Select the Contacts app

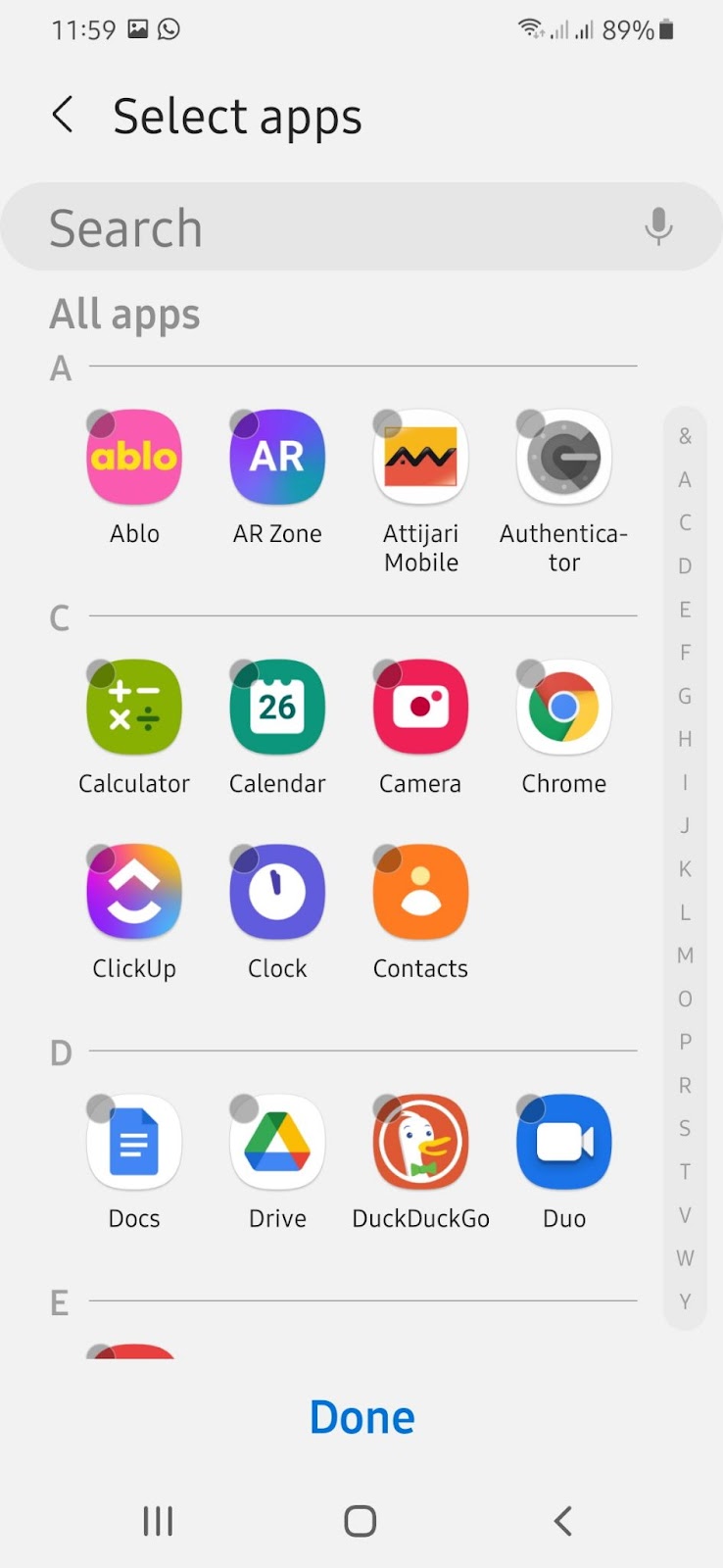click(420, 893)
